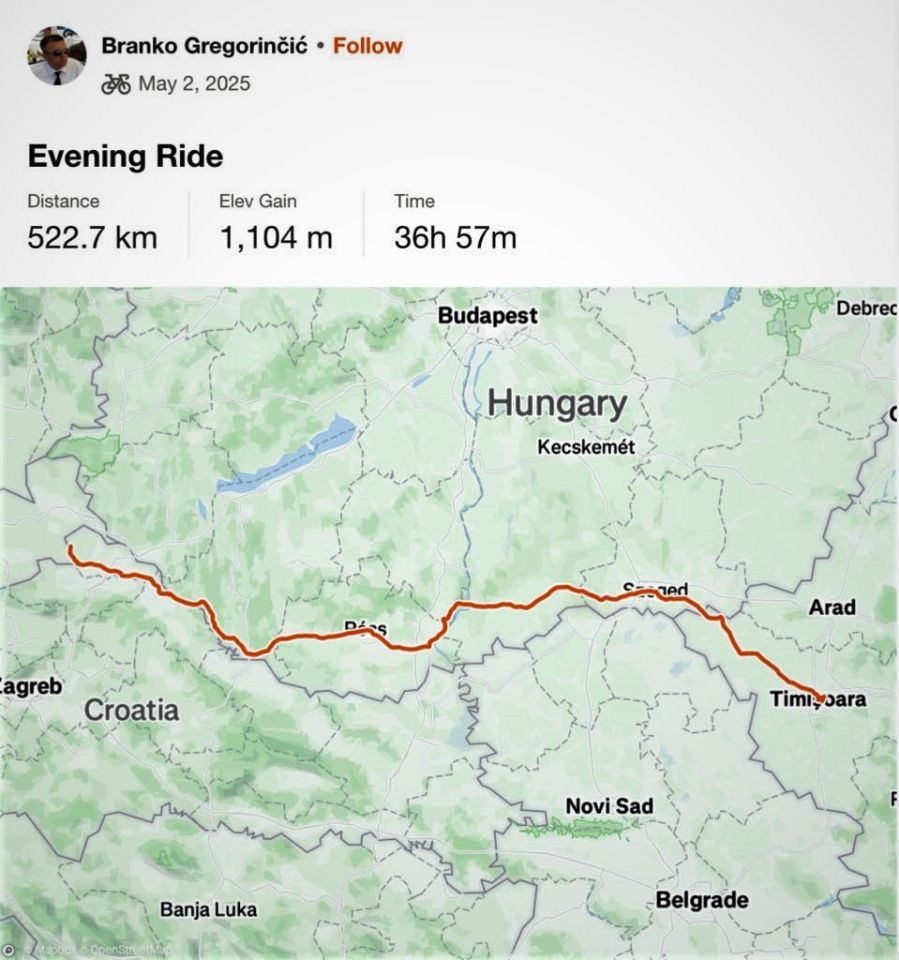The width and height of the screenshot is (899, 960).
Task: Open Branko Gregorinčić's profile photo
Action: (56, 57)
